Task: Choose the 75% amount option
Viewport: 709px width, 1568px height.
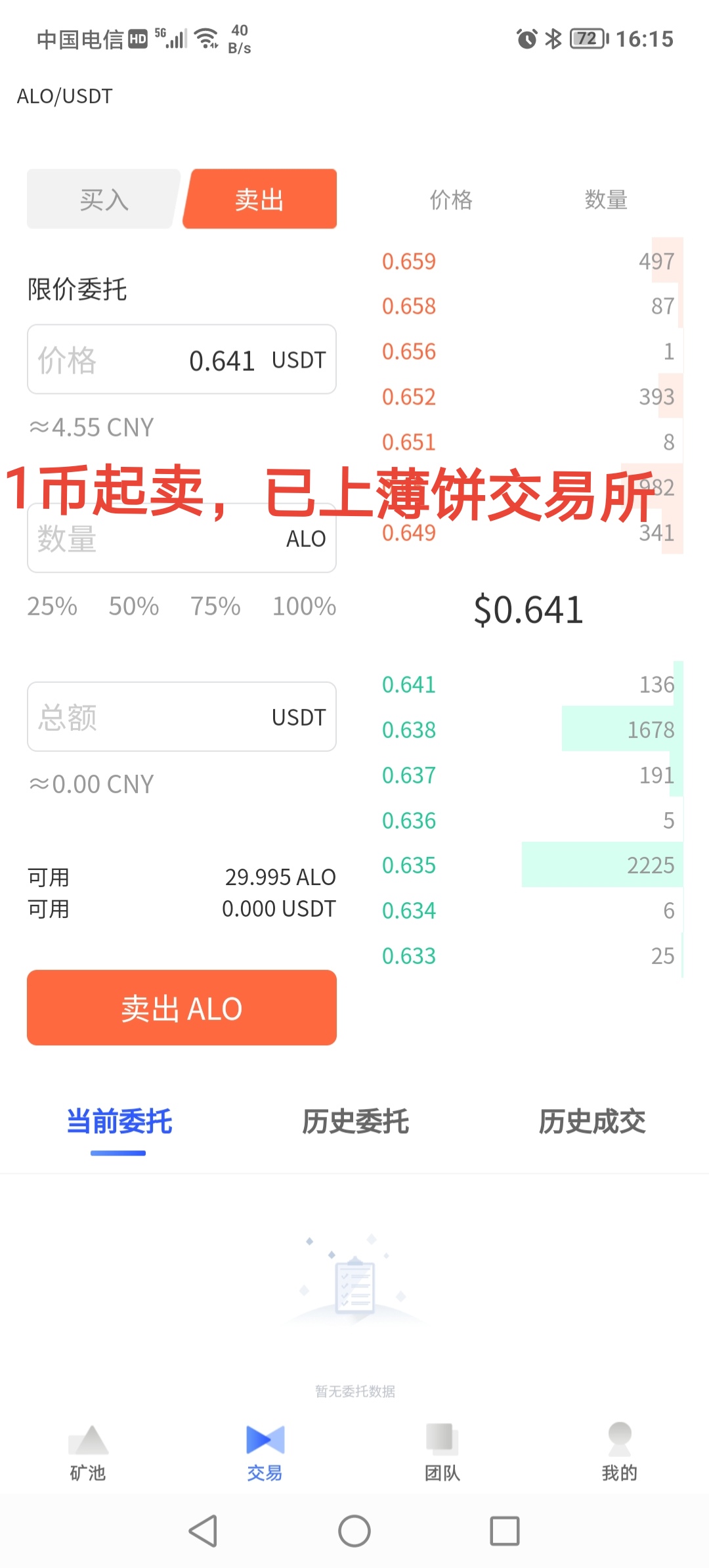Action: (215, 606)
